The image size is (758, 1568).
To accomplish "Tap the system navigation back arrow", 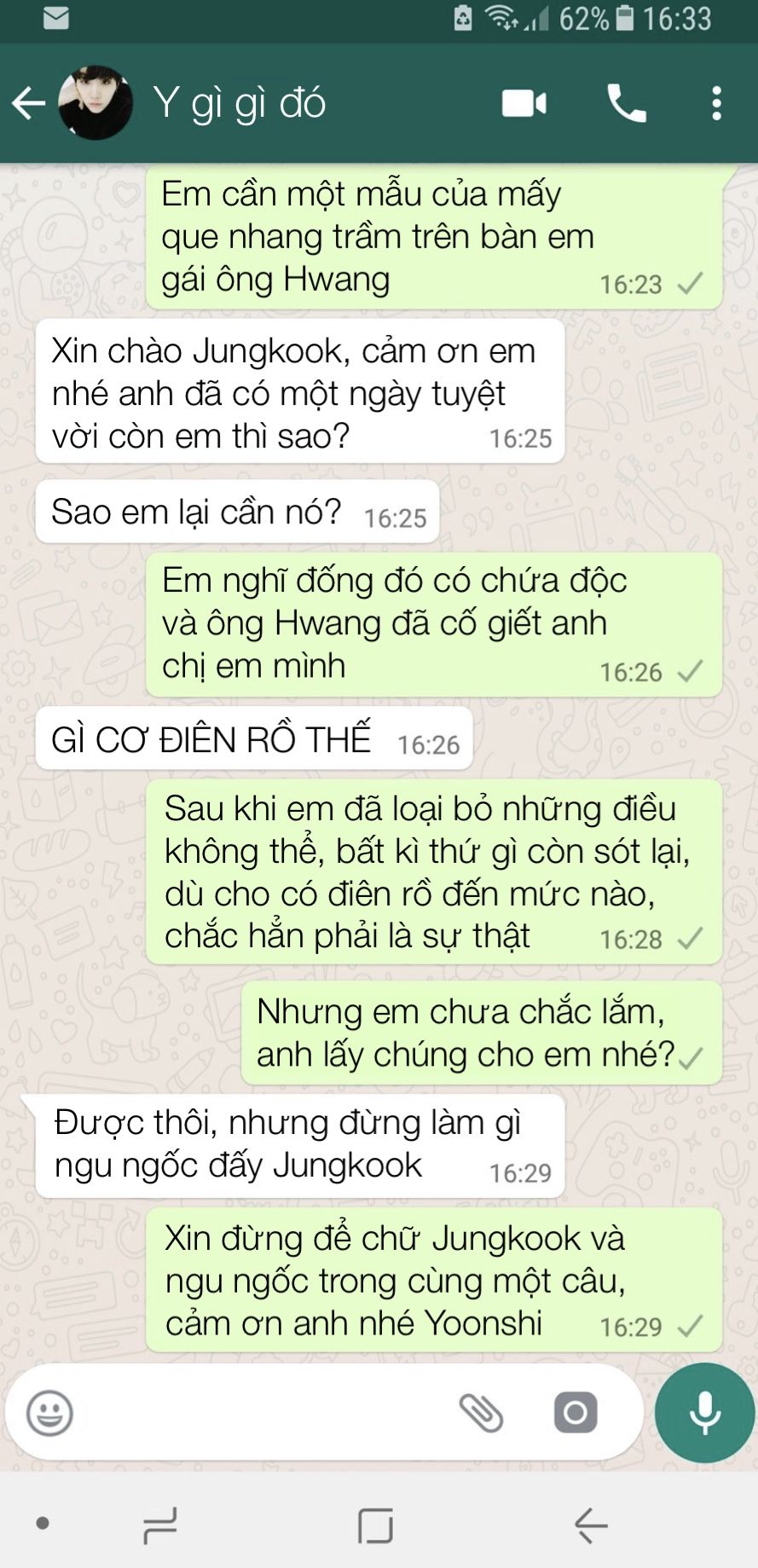I will (x=590, y=1525).
